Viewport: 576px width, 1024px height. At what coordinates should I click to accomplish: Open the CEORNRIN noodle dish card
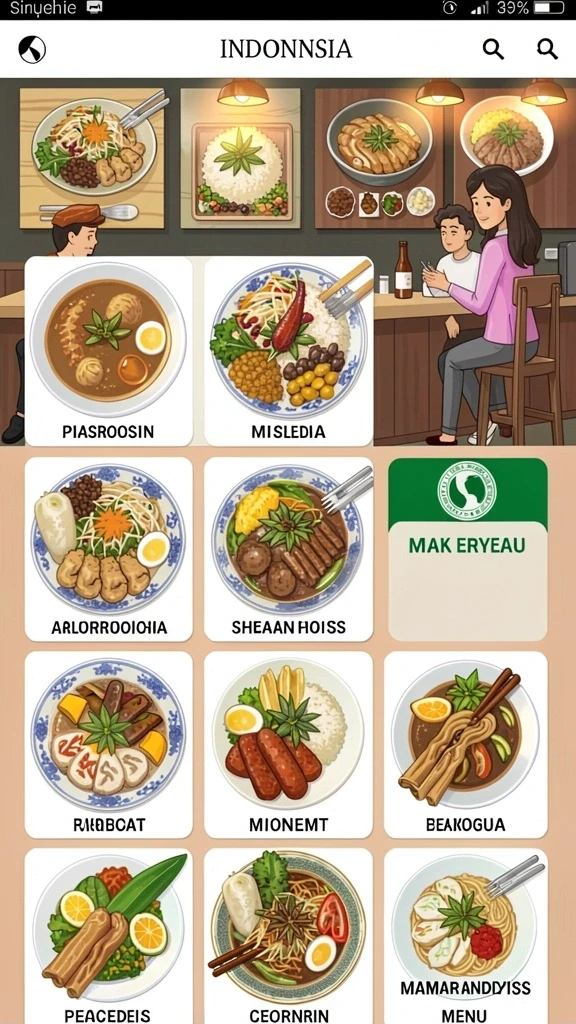pyautogui.click(x=289, y=936)
